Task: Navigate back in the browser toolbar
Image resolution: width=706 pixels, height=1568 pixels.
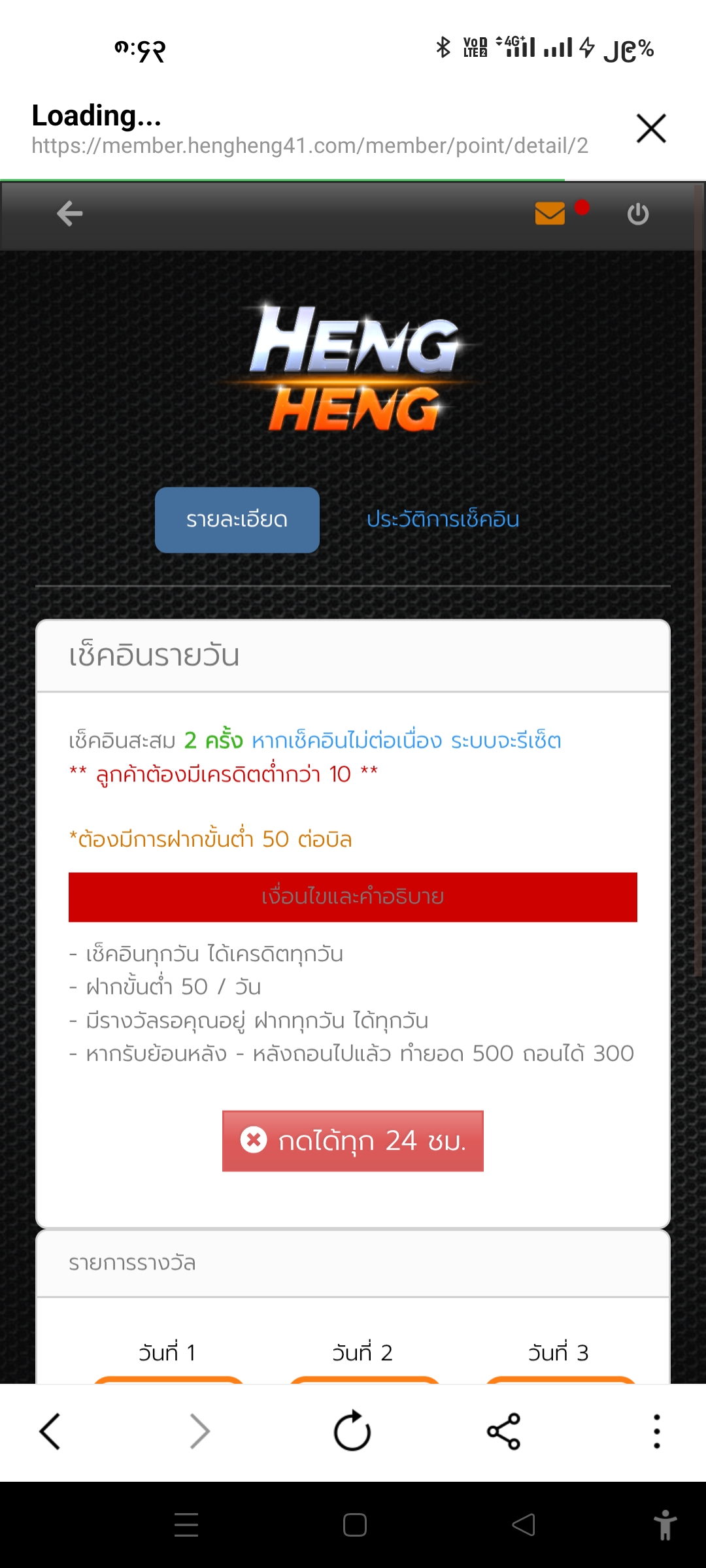Action: (50, 1431)
